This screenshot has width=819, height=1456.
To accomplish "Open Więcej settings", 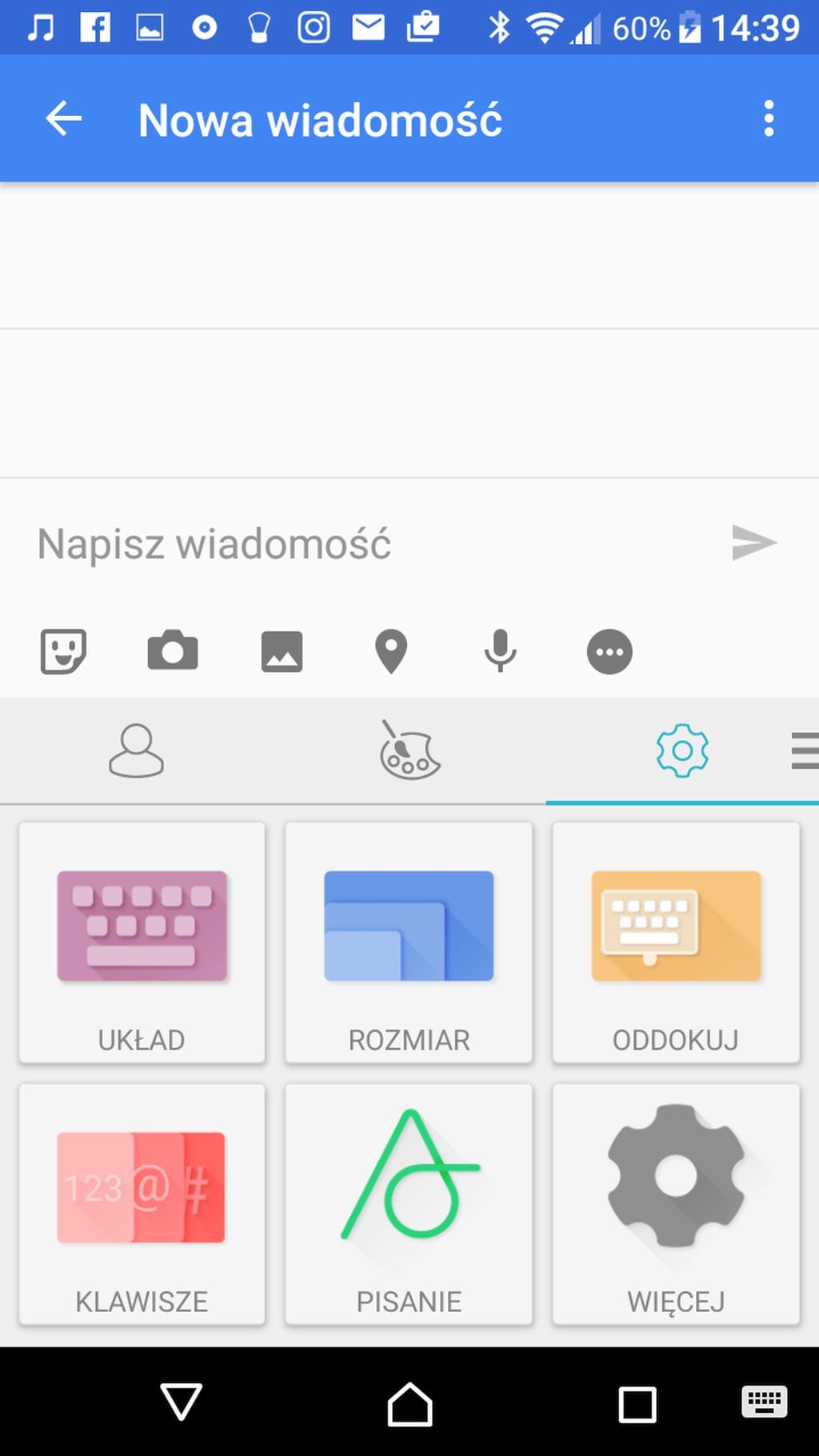I will tap(676, 1204).
